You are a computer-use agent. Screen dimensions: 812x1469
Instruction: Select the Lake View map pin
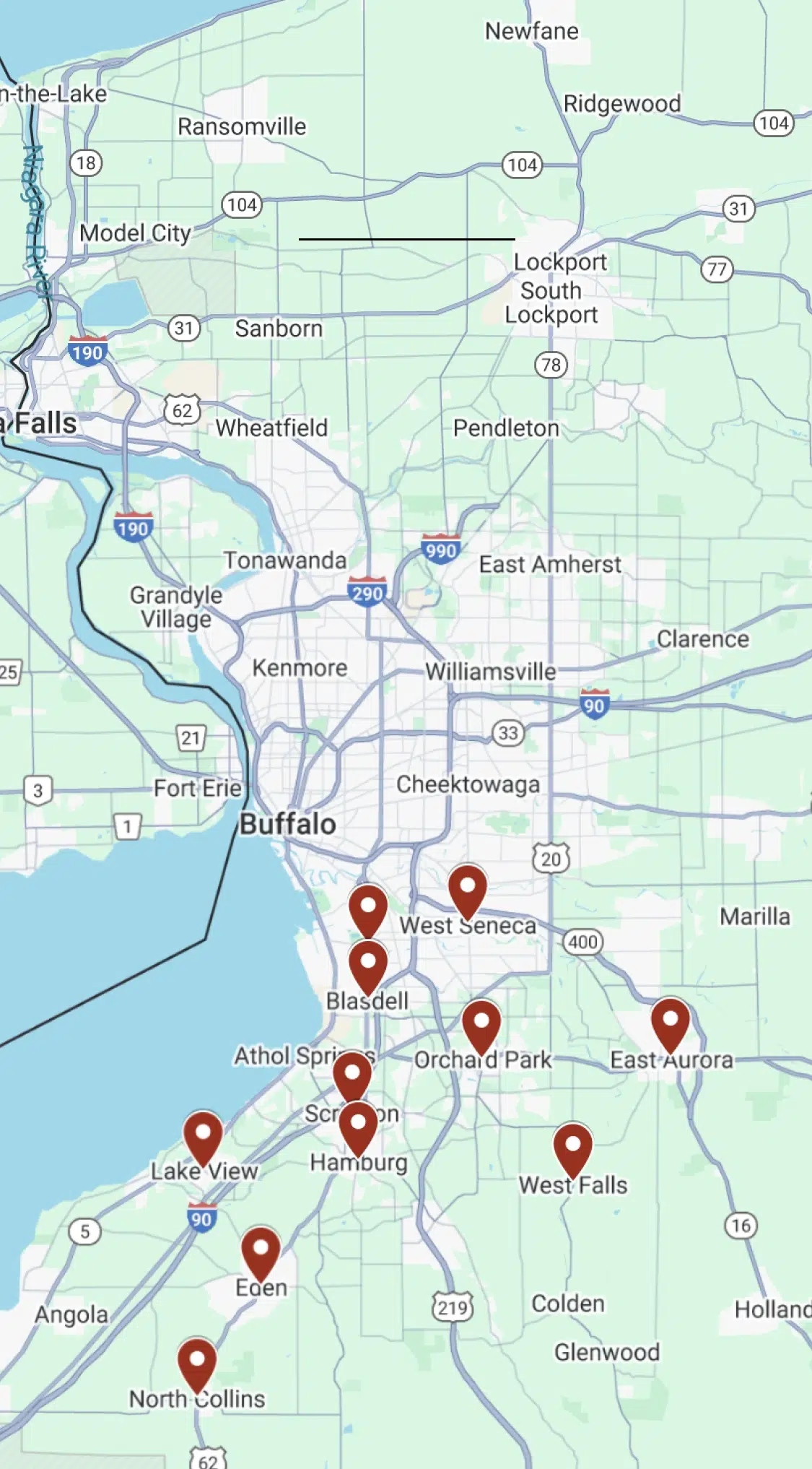(x=204, y=1136)
